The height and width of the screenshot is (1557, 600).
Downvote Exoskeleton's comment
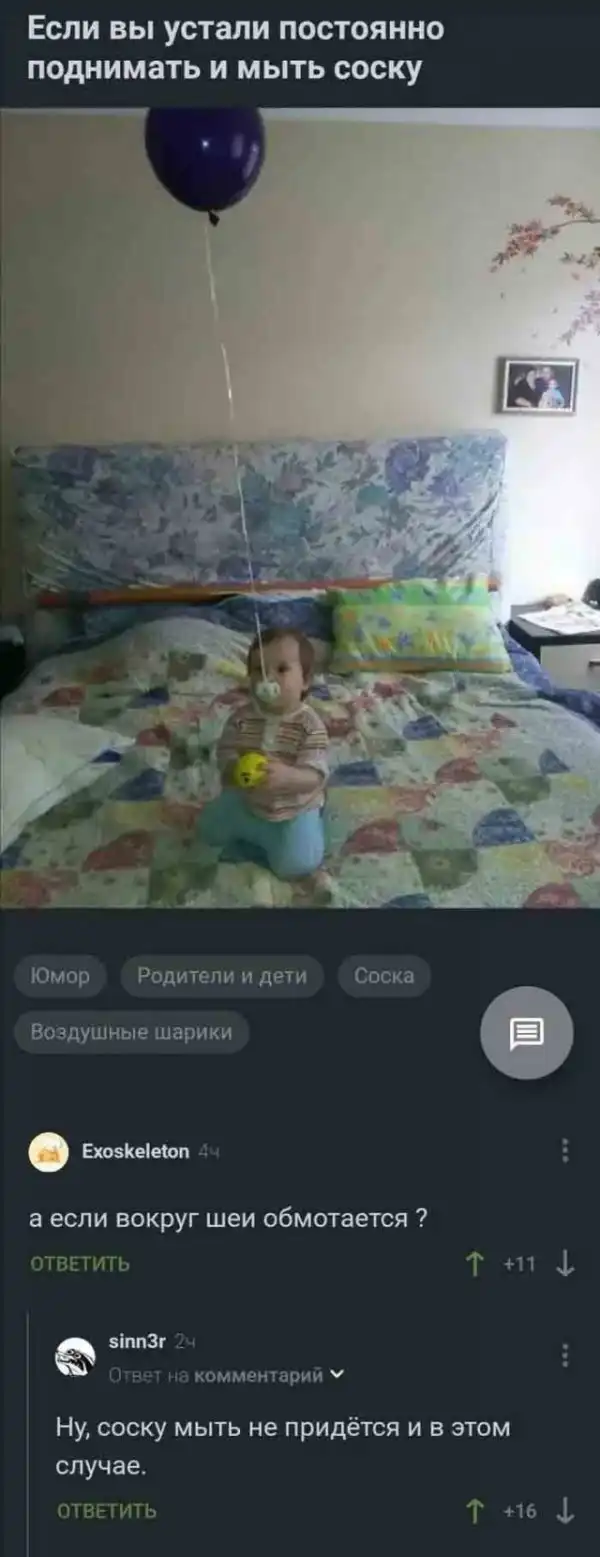[x=565, y=1265]
